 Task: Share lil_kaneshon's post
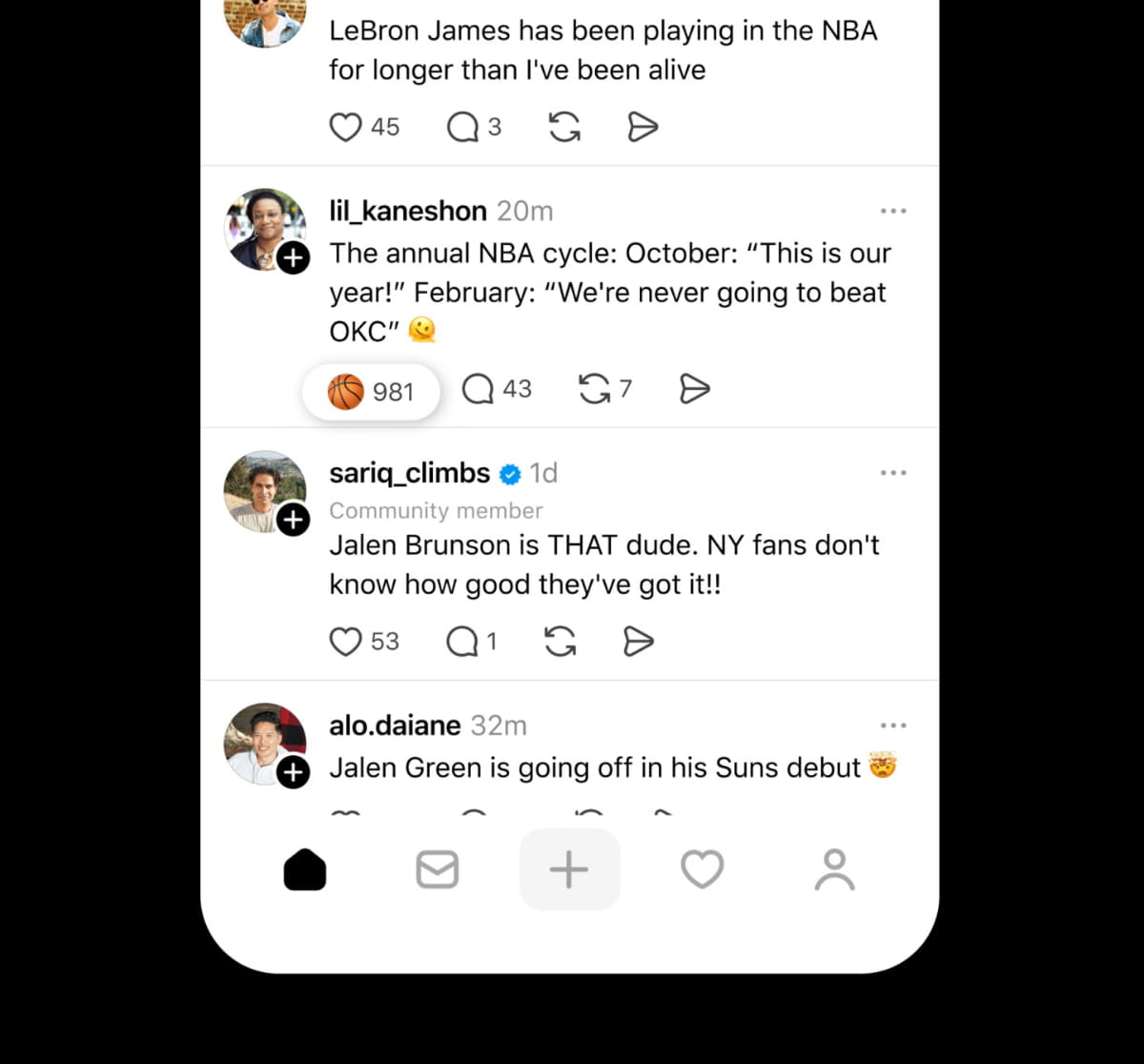(x=694, y=389)
